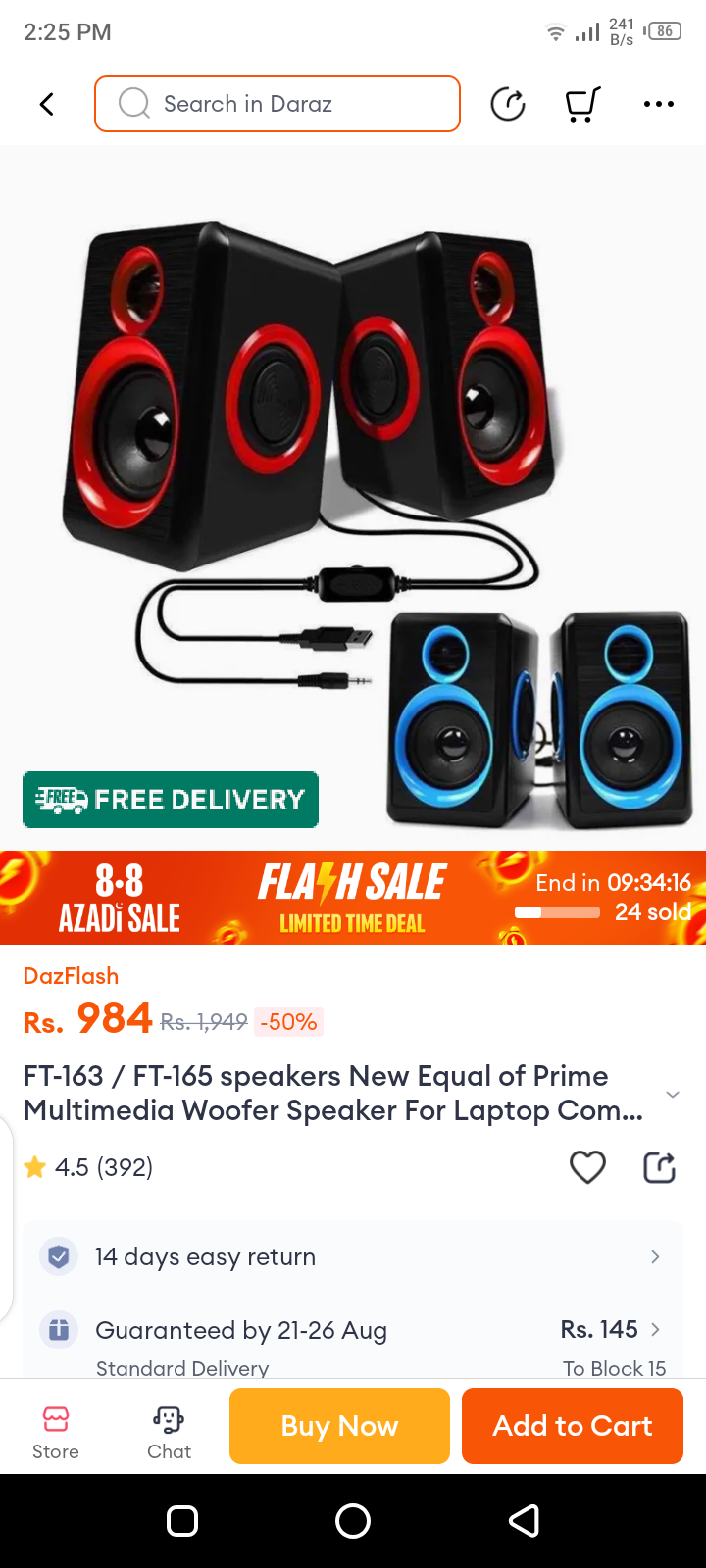Screen dimensions: 706x1568
Task: Go back using the top-left arrow
Action: (x=46, y=104)
